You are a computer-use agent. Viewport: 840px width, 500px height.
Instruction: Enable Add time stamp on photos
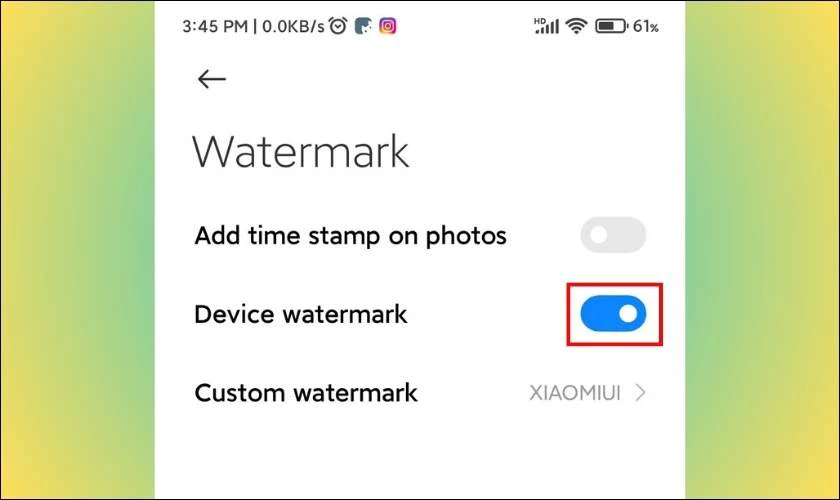(613, 236)
